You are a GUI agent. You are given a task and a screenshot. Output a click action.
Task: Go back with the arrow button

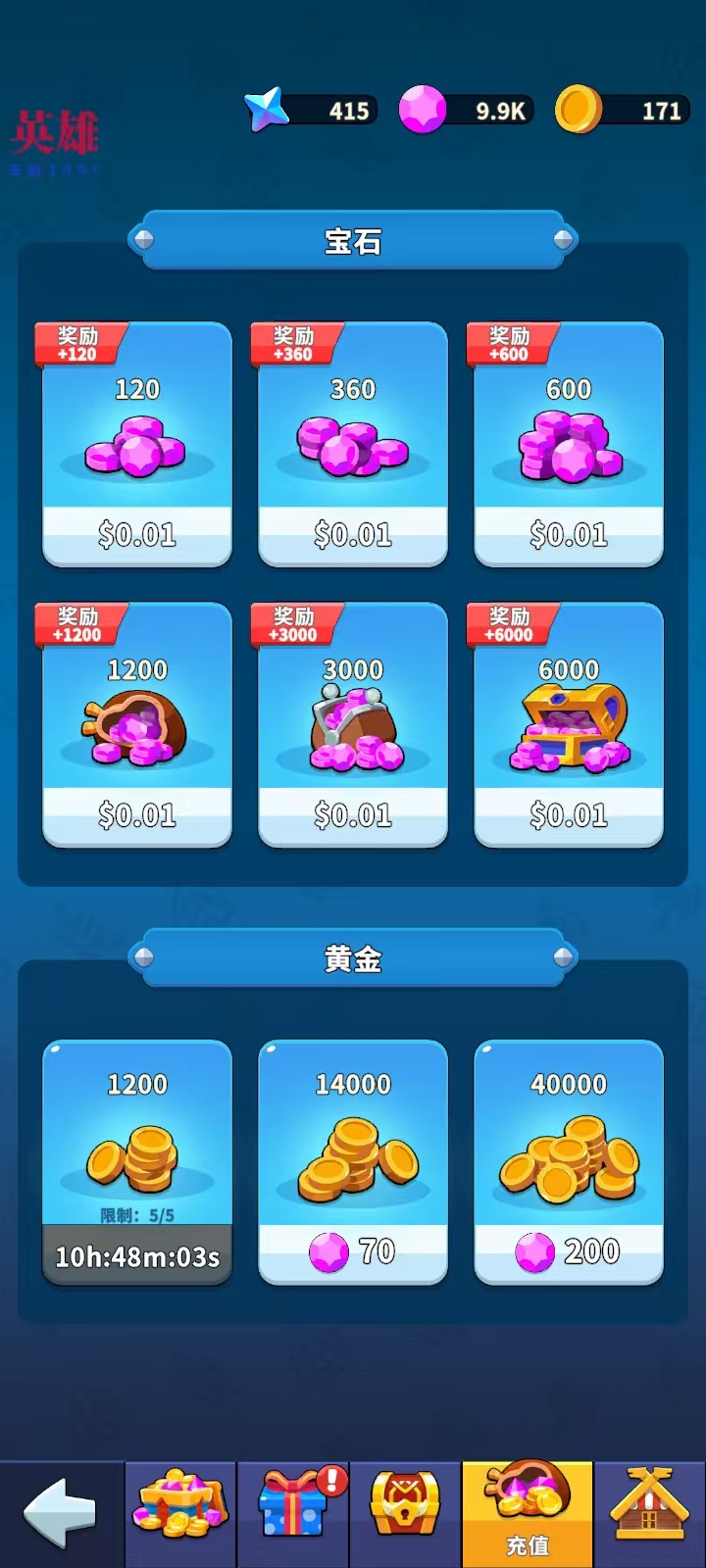pos(61,1514)
